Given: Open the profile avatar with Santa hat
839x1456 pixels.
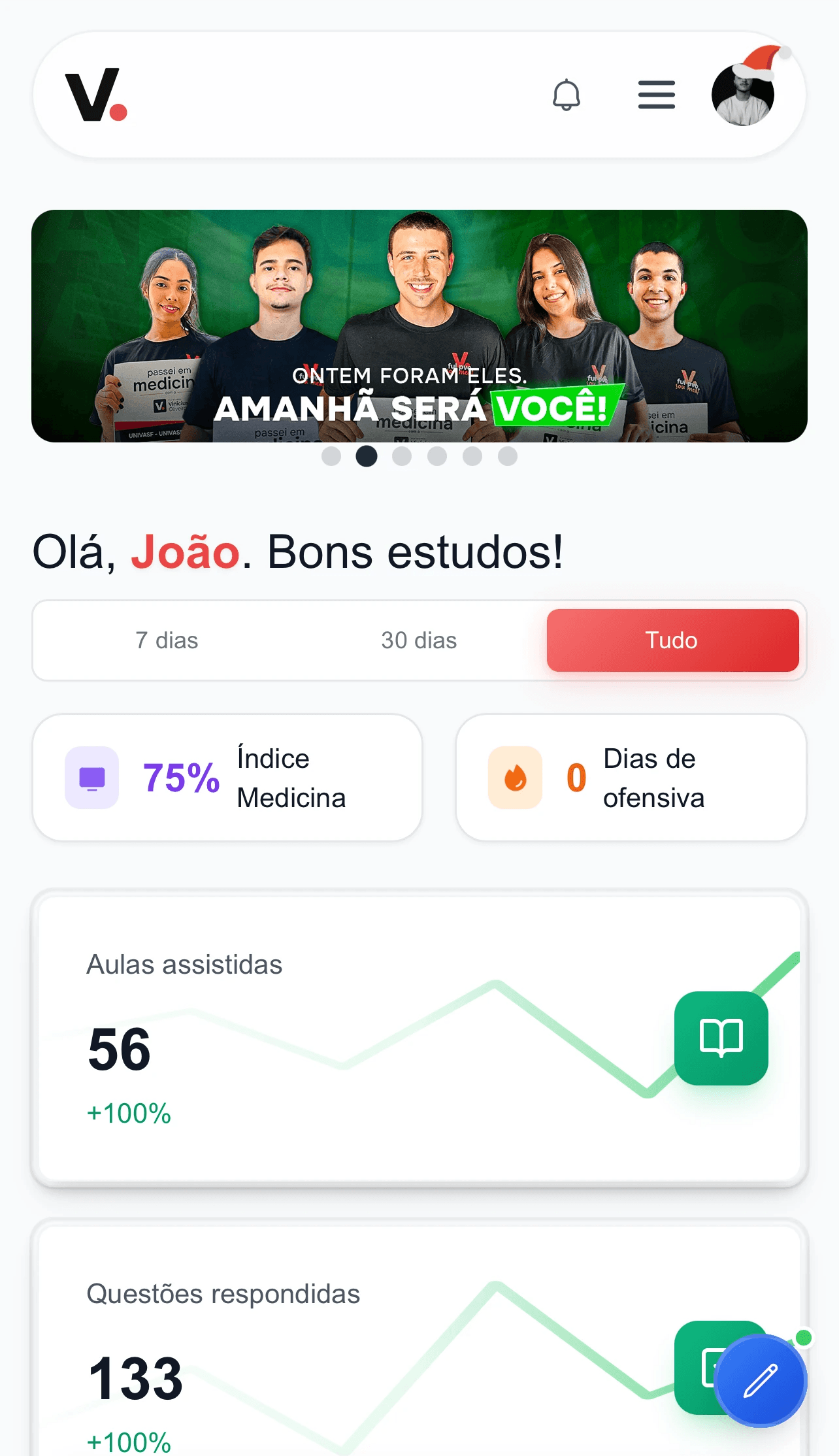Looking at the screenshot, I should point(743,94).
